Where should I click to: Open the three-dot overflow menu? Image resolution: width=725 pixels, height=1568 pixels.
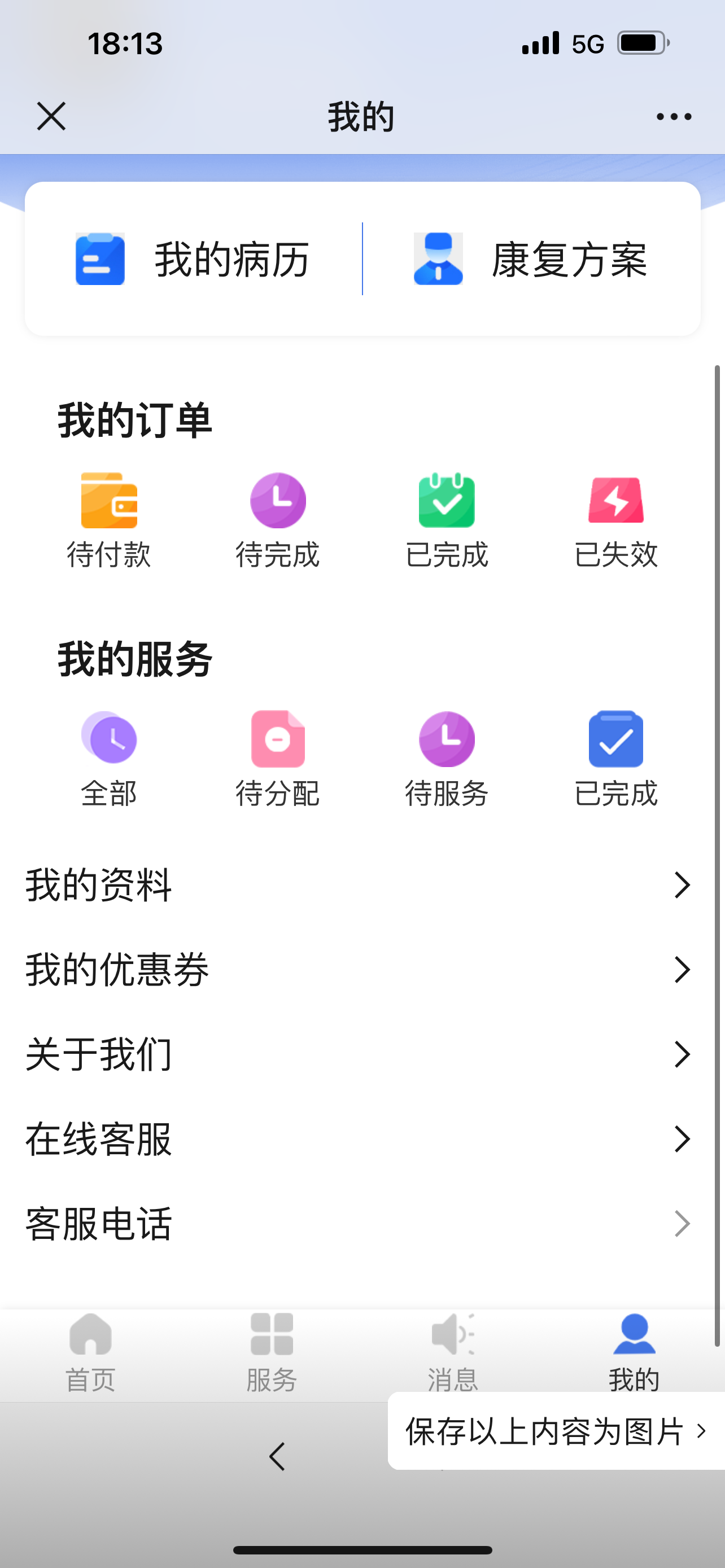tap(673, 116)
